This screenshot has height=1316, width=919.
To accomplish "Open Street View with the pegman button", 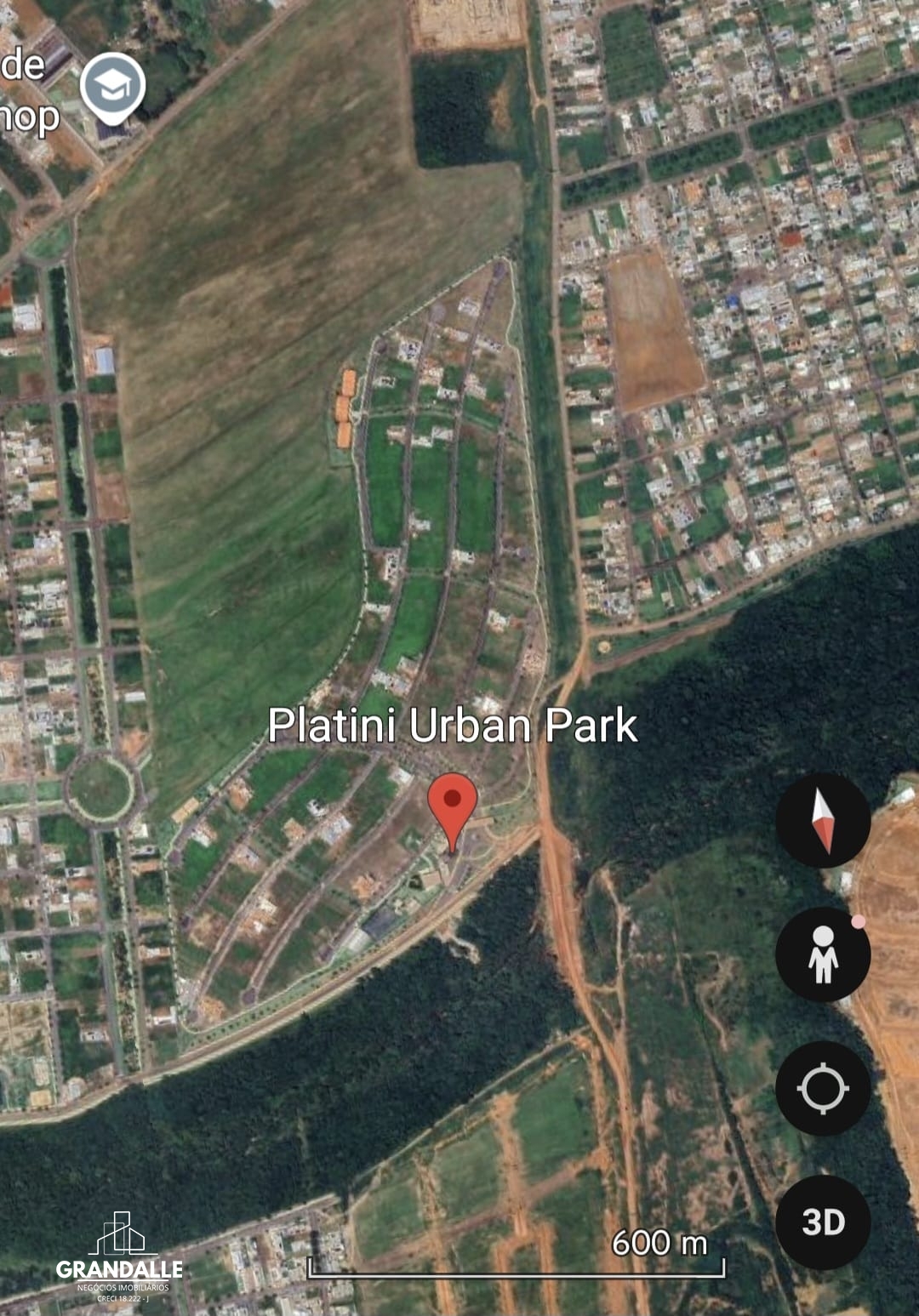I will [x=822, y=954].
